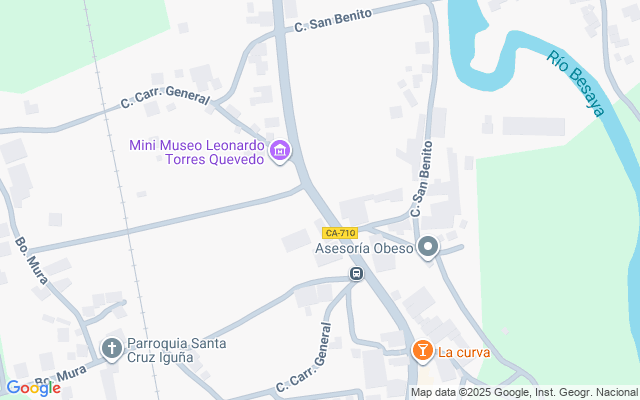
Task: Tap the La curva bar marker
Action: click(423, 351)
